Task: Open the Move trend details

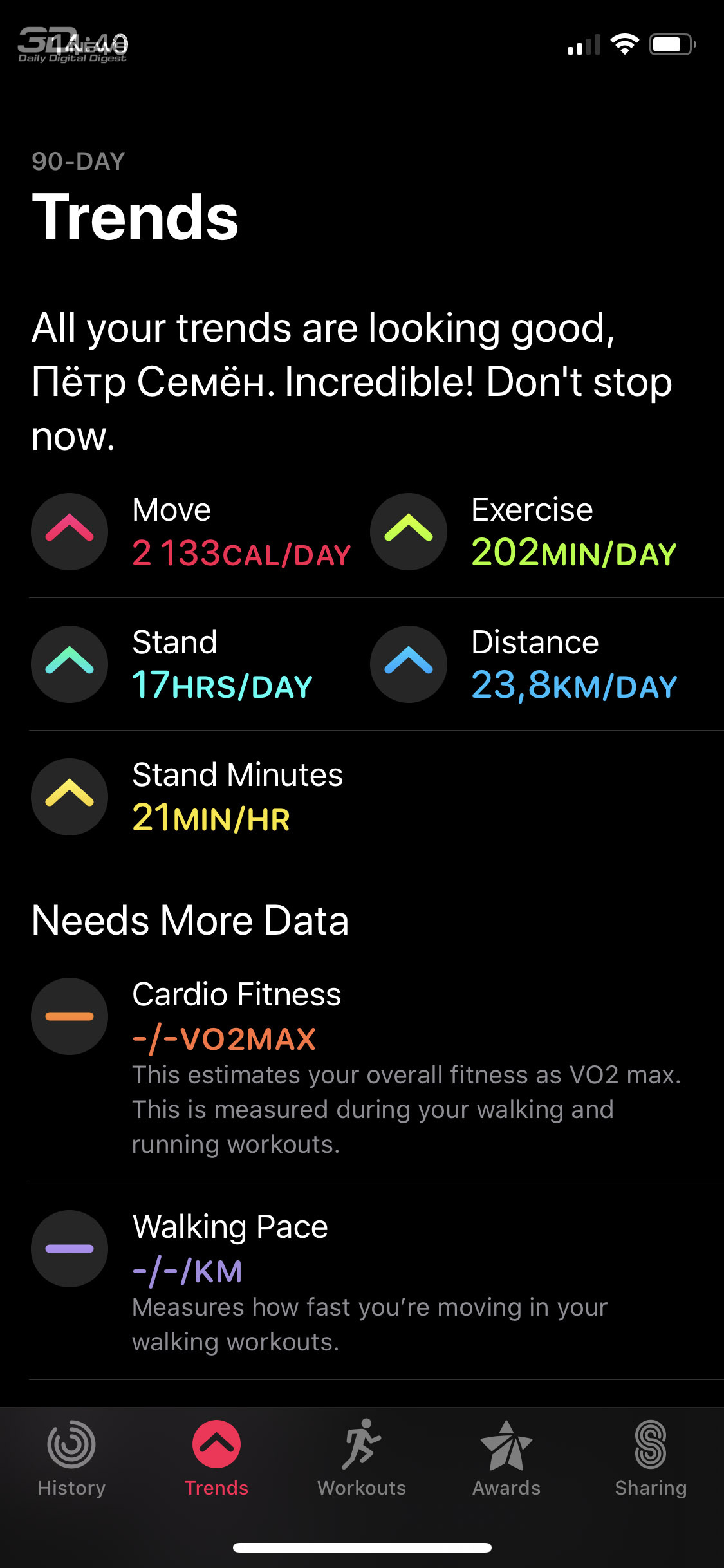Action: [192, 532]
